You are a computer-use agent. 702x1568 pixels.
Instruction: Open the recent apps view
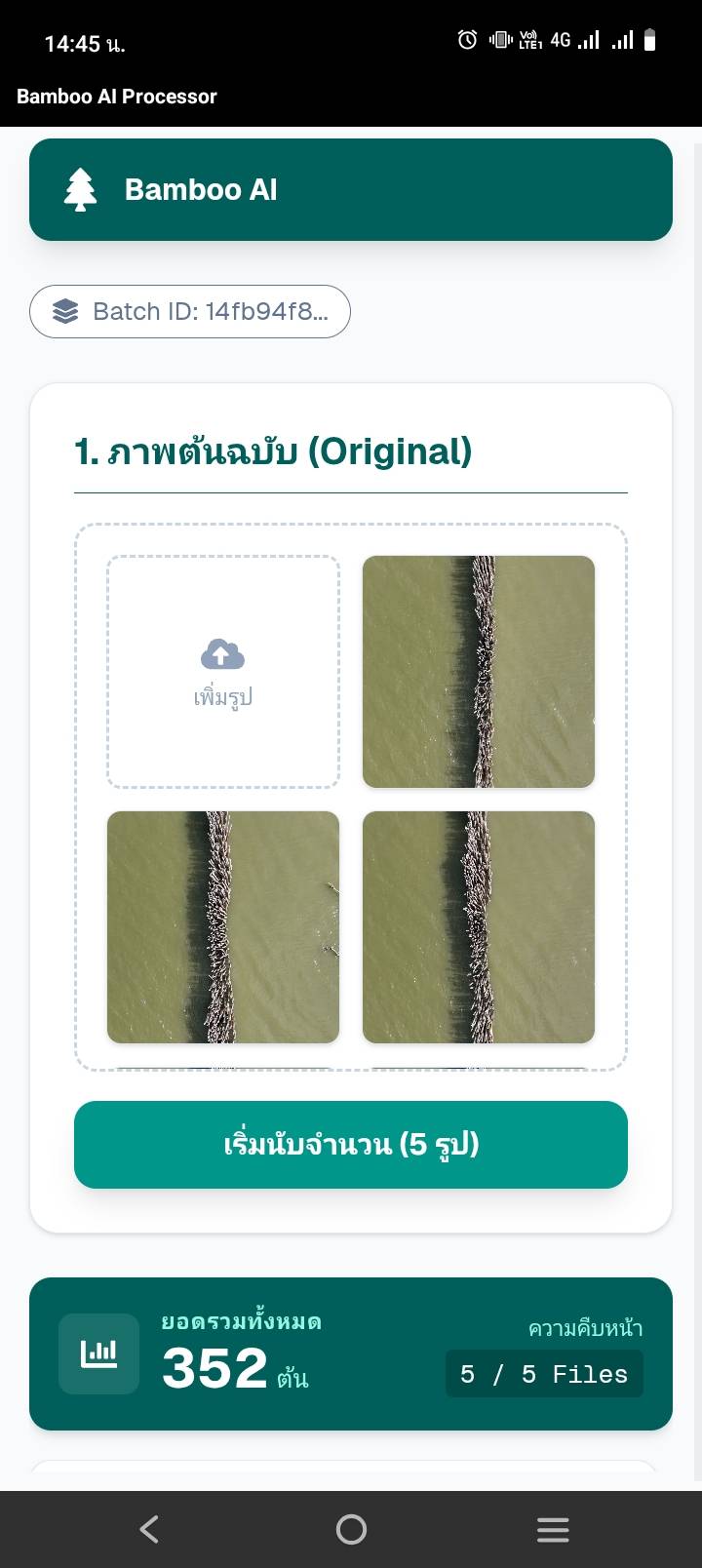[x=553, y=1528]
